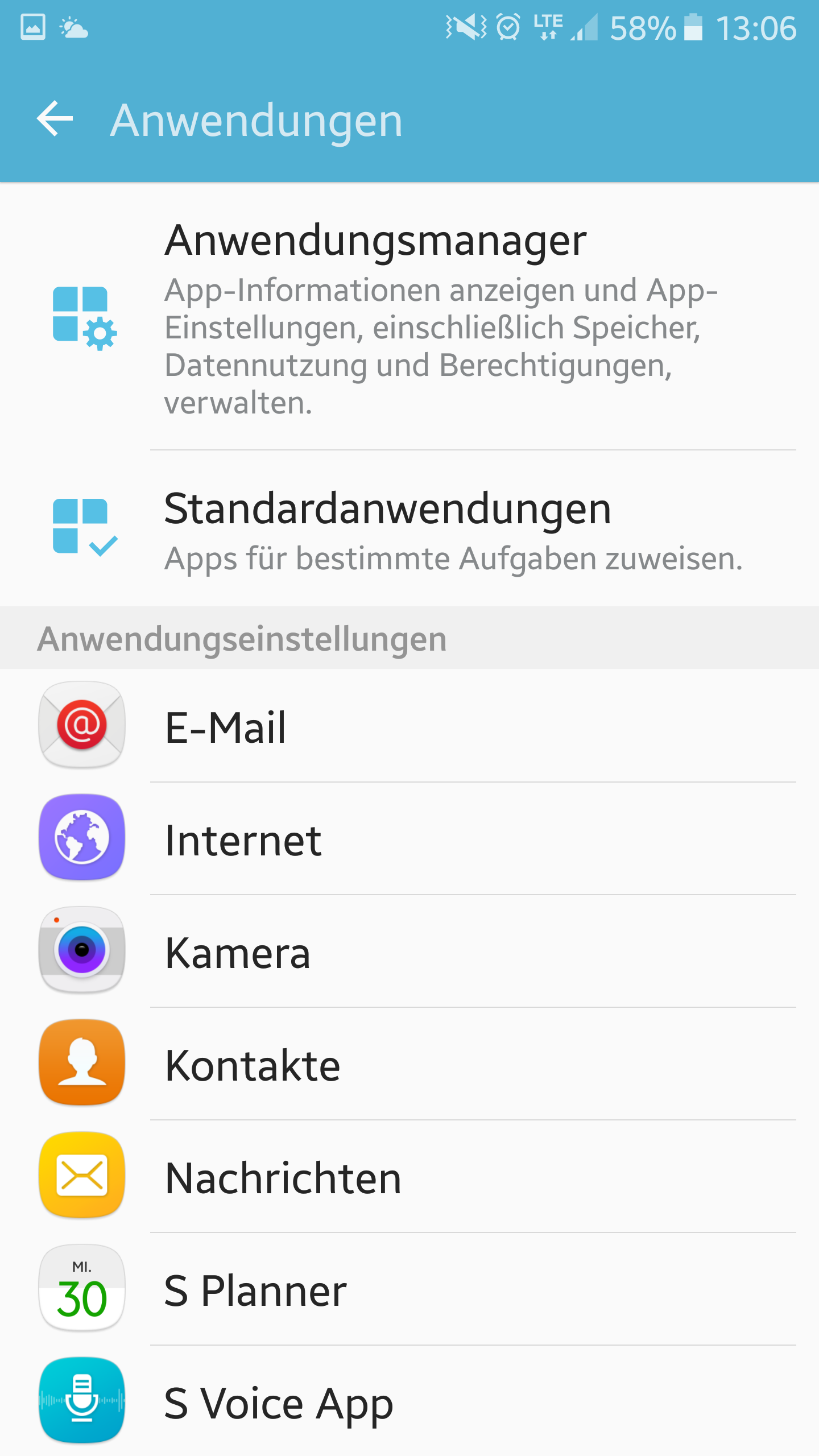Go back from the Anwendungen screen
The height and width of the screenshot is (1456, 819).
coord(55,119)
